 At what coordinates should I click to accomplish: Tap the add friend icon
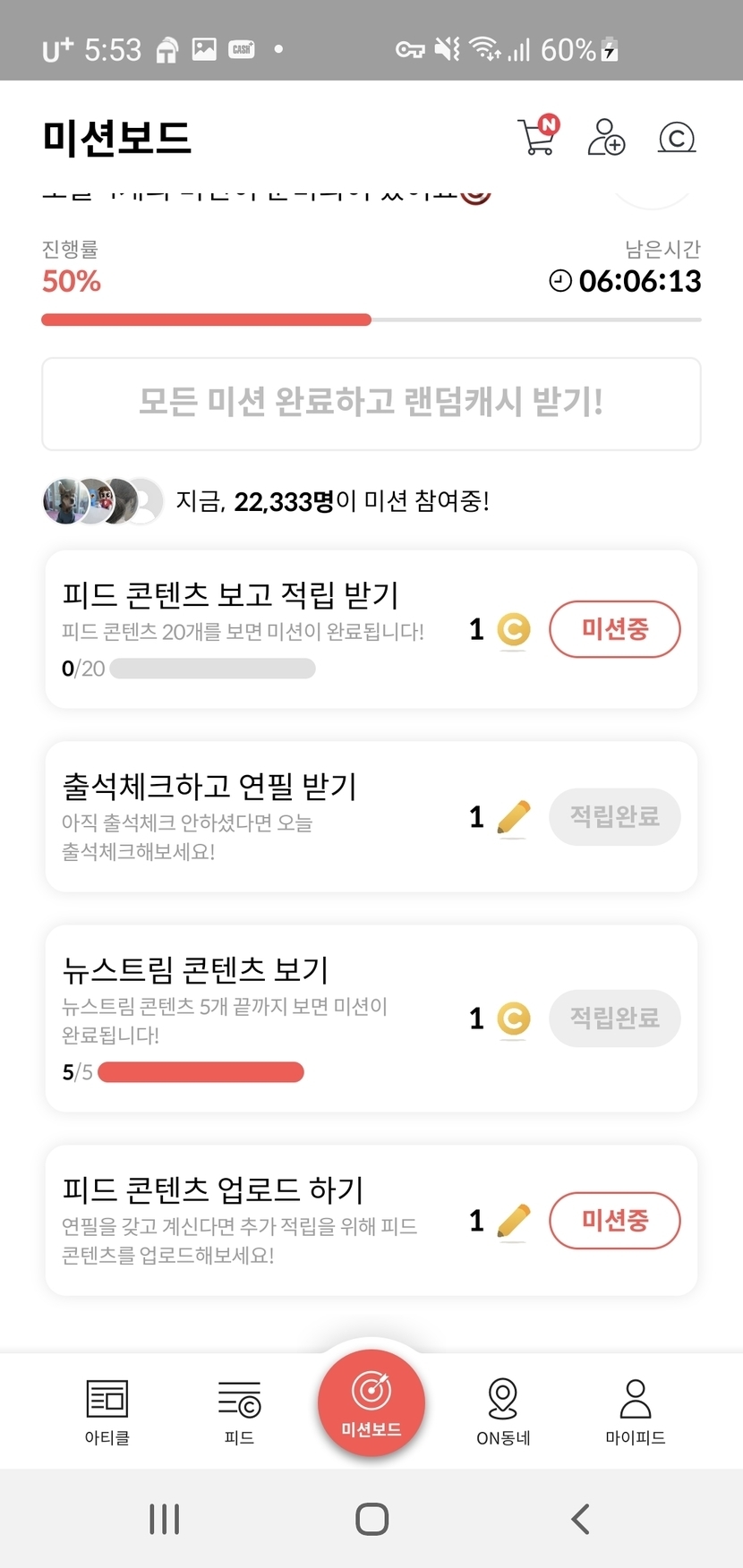[x=606, y=137]
